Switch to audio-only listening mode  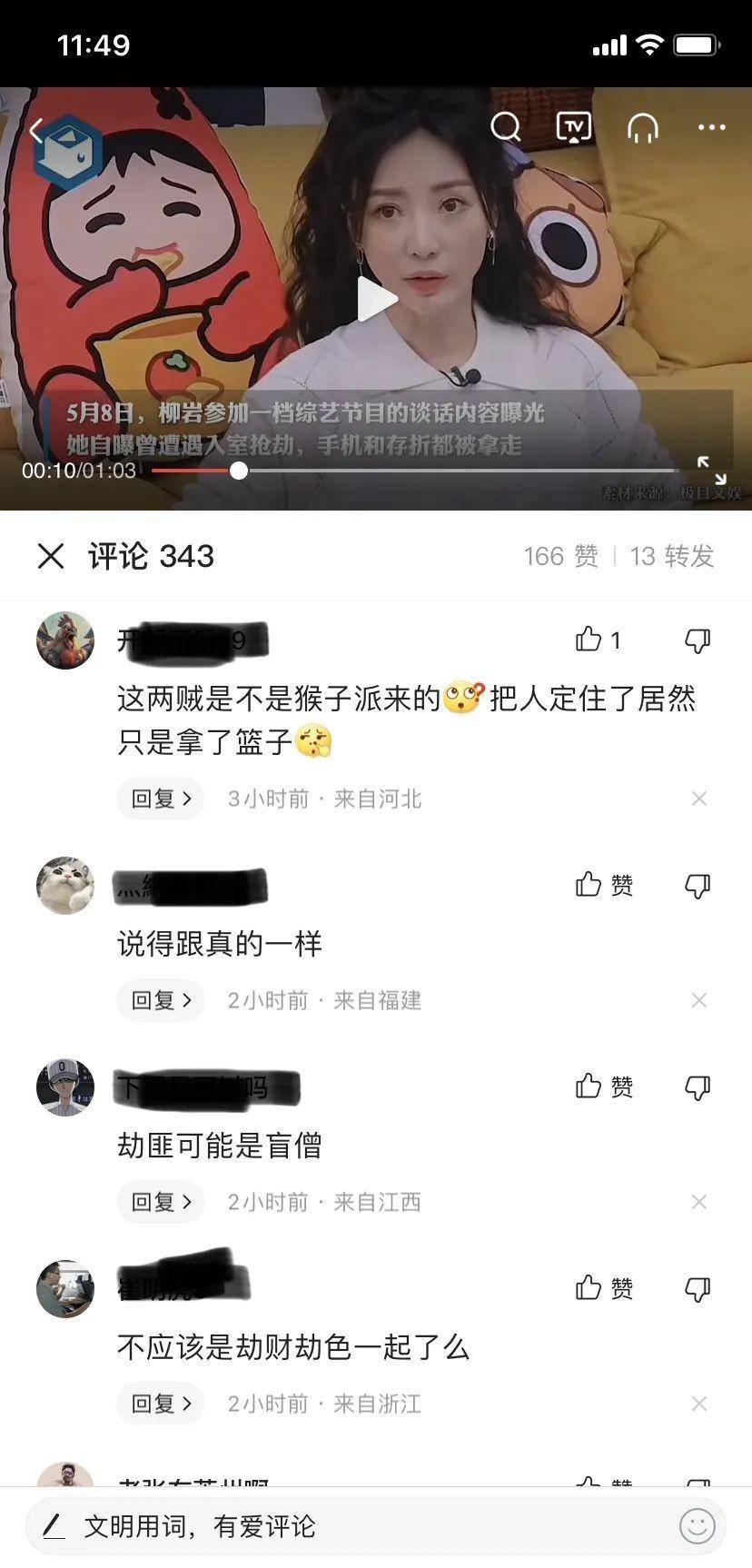point(643,128)
